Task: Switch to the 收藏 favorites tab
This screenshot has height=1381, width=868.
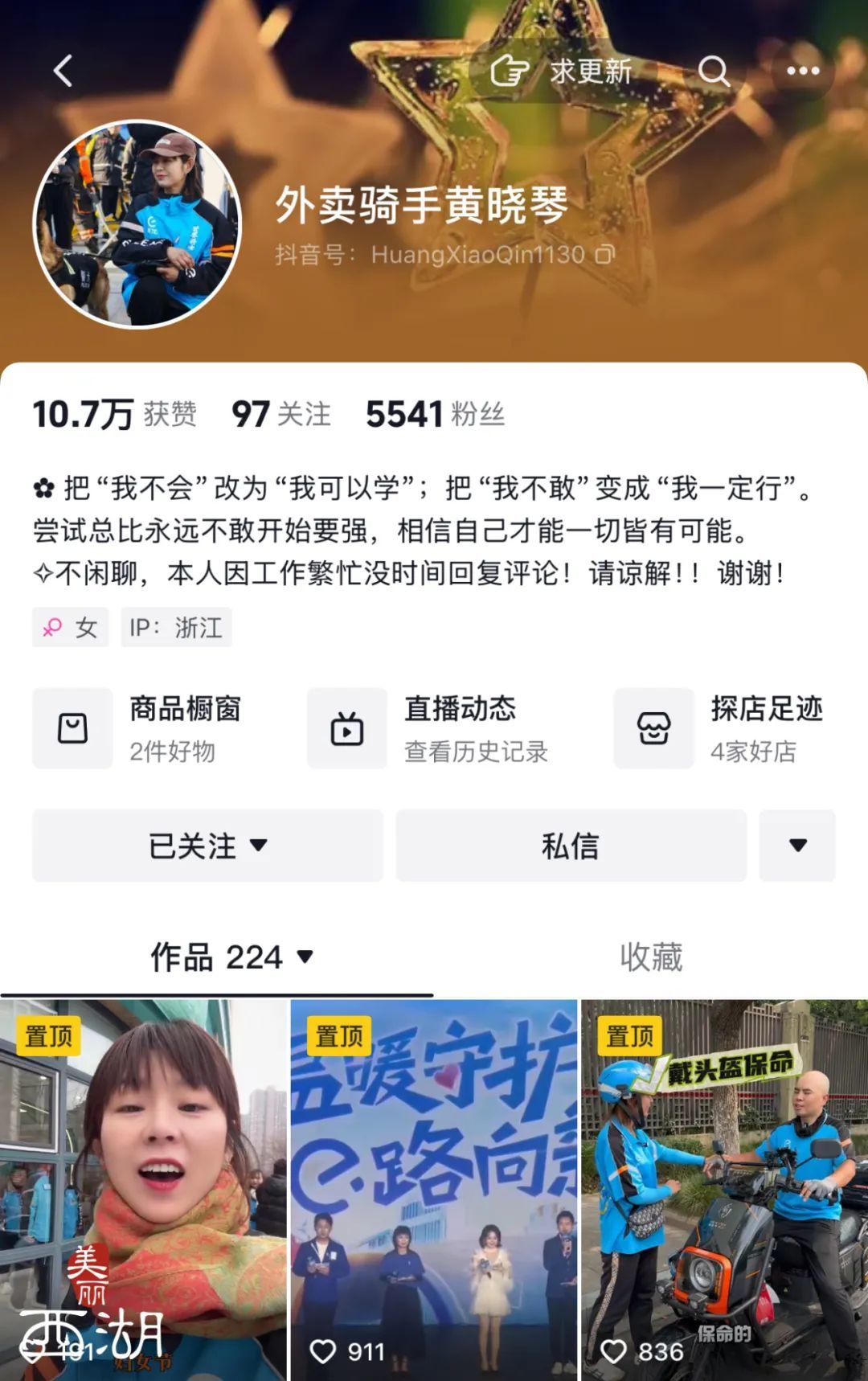Action: pyautogui.click(x=651, y=957)
